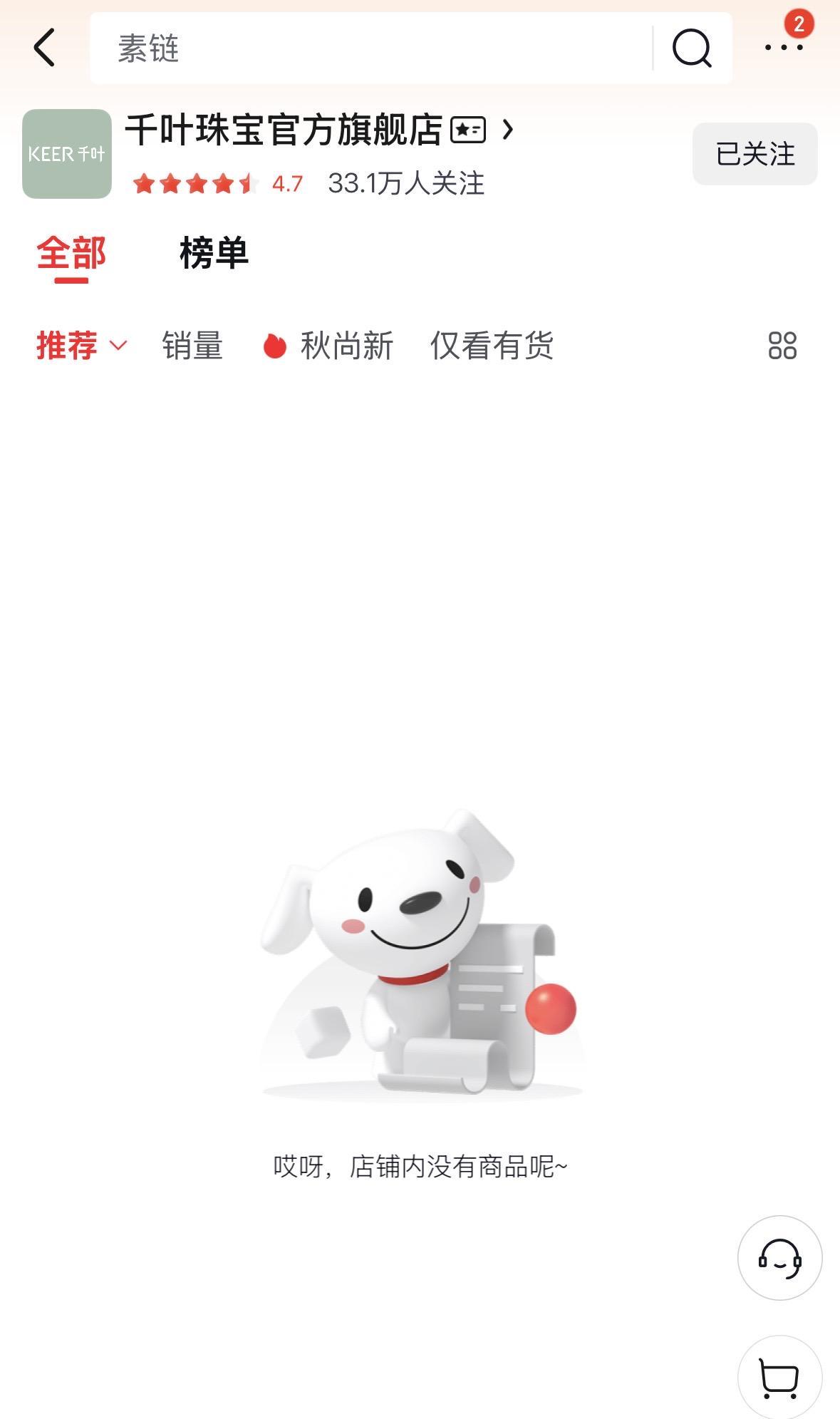Viewport: 840px width, 1419px height.
Task: Tap the magnifier search icon
Action: tap(692, 48)
